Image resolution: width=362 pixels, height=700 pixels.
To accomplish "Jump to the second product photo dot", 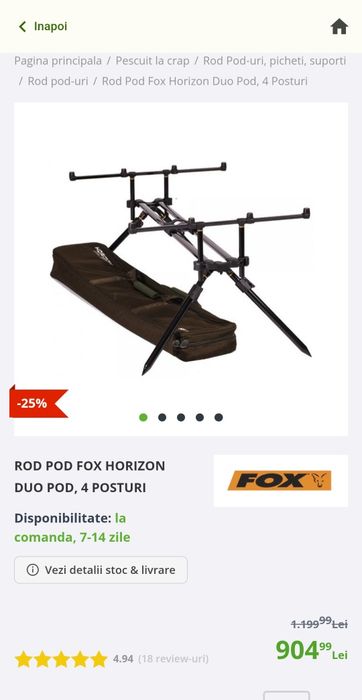I will 162,417.
